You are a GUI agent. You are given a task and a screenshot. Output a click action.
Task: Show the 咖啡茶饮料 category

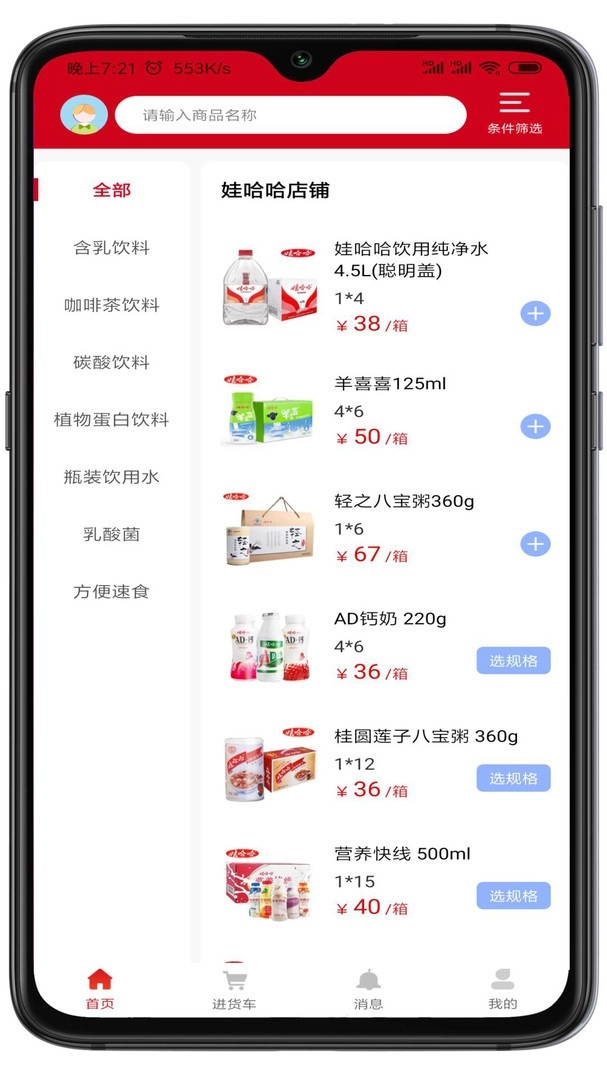pos(111,305)
